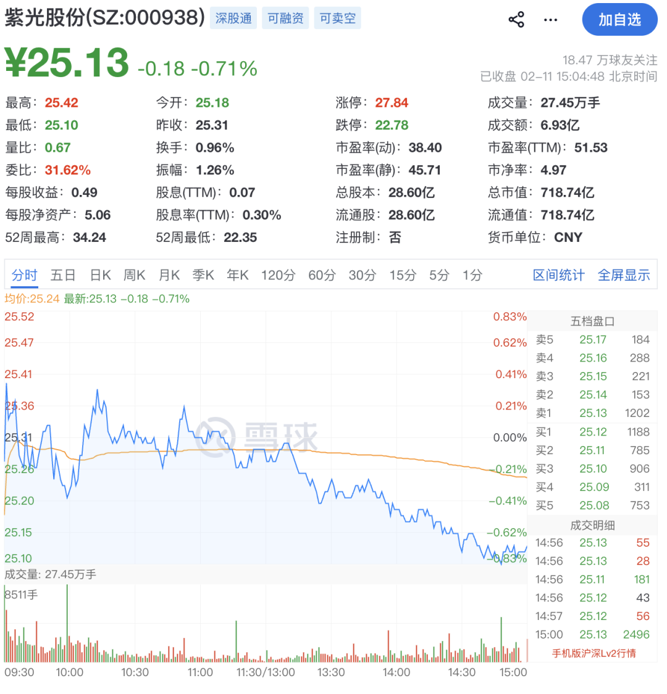Share this stock page

click(517, 19)
